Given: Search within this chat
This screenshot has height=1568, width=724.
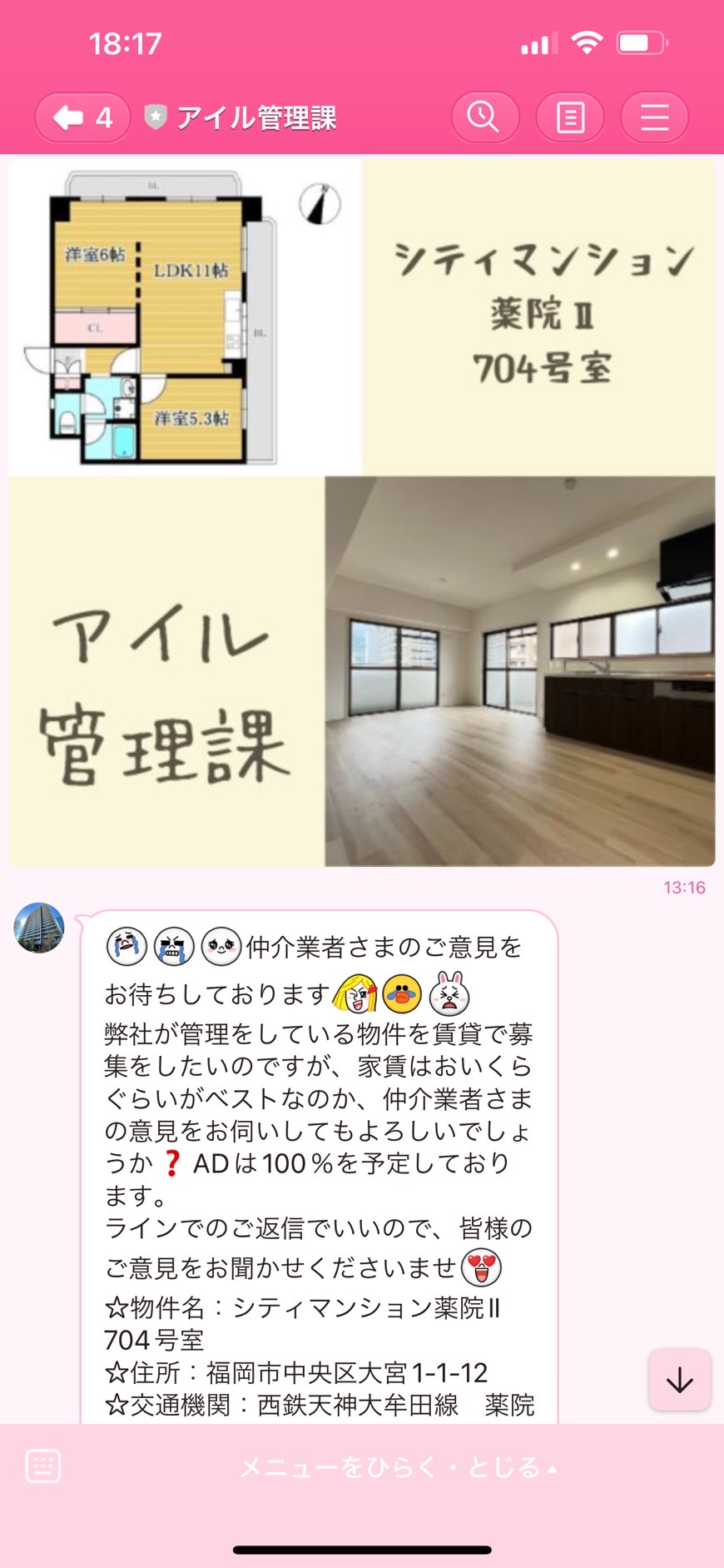Looking at the screenshot, I should 484,117.
